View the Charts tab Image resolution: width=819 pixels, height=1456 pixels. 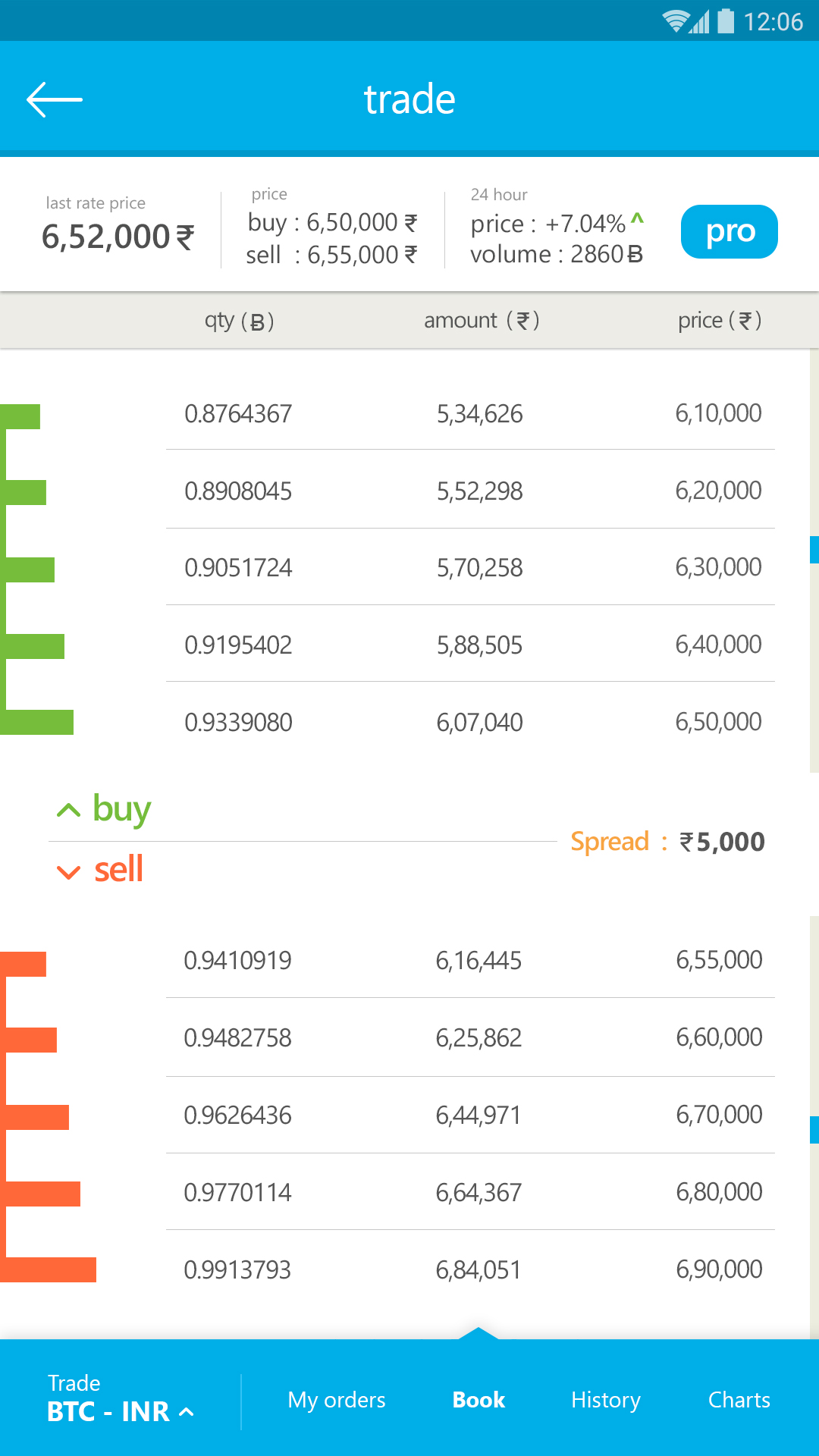click(739, 1399)
